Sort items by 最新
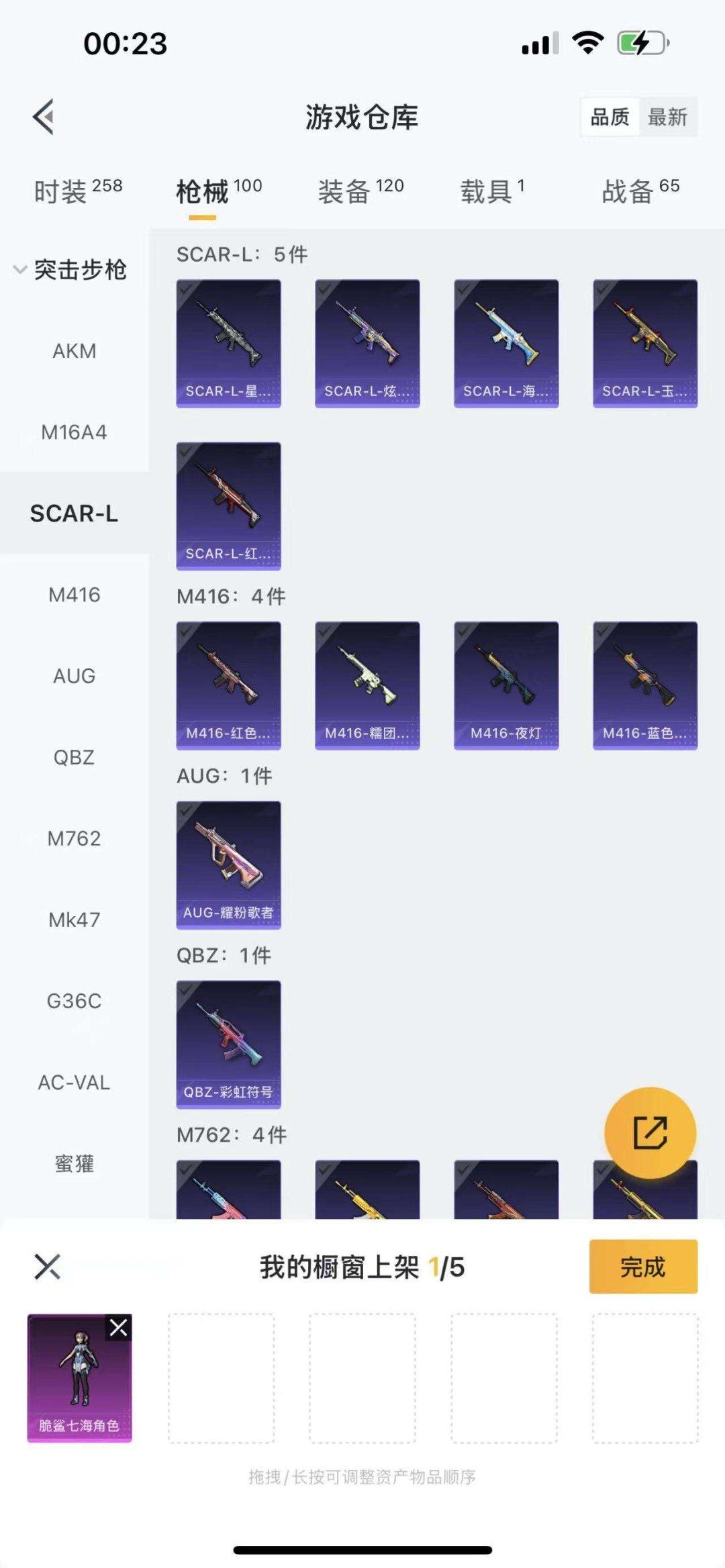 (x=667, y=117)
